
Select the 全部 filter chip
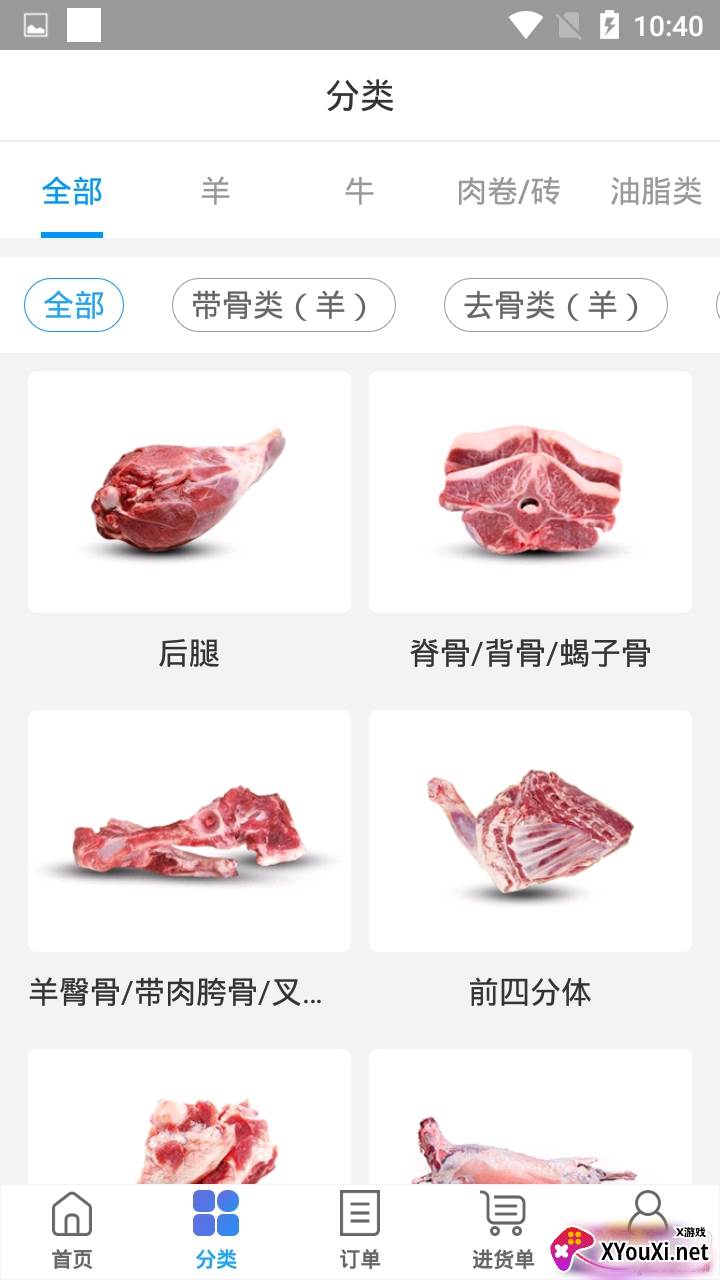[74, 305]
